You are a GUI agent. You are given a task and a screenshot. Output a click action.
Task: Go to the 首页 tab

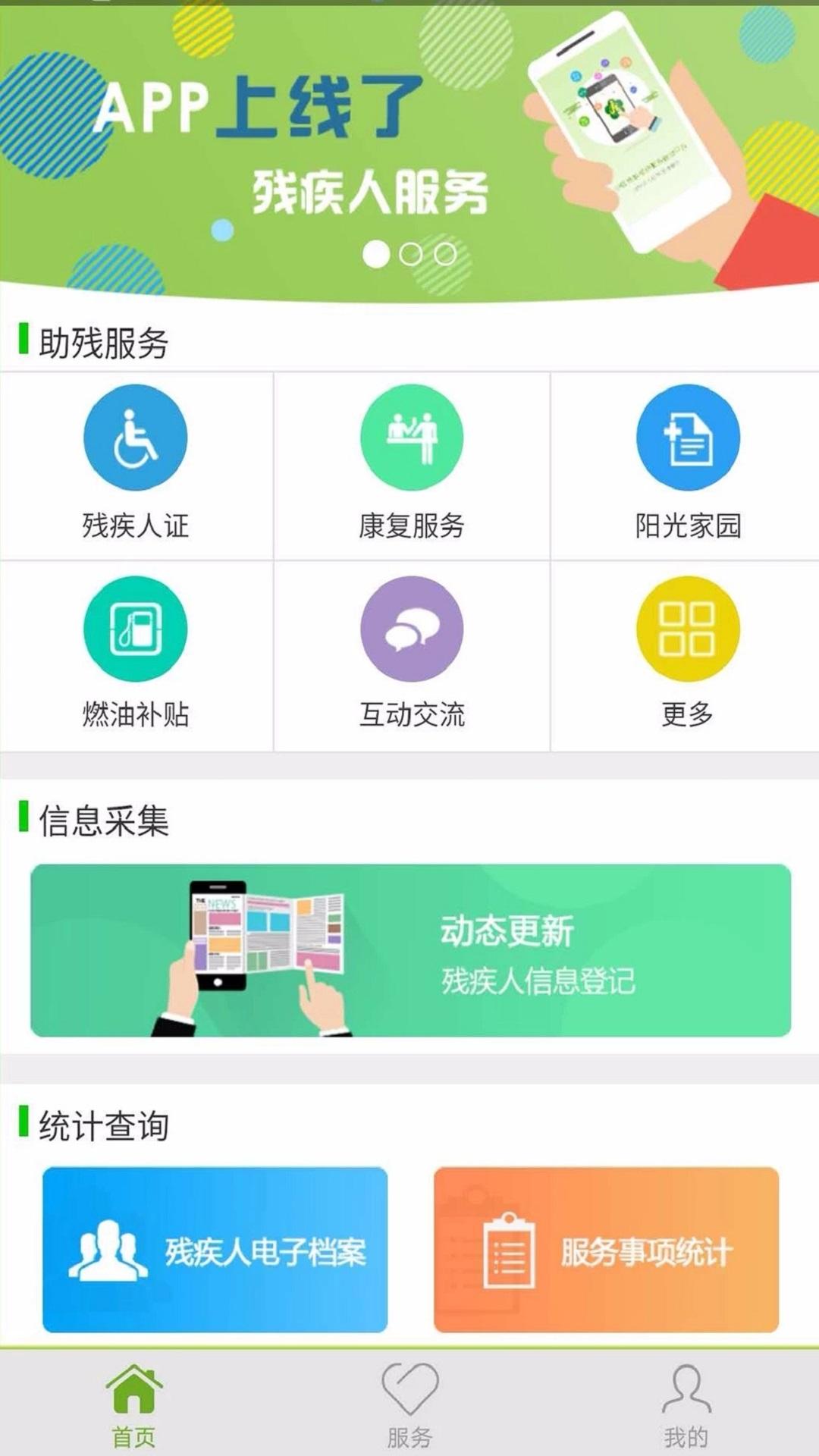[133, 1404]
